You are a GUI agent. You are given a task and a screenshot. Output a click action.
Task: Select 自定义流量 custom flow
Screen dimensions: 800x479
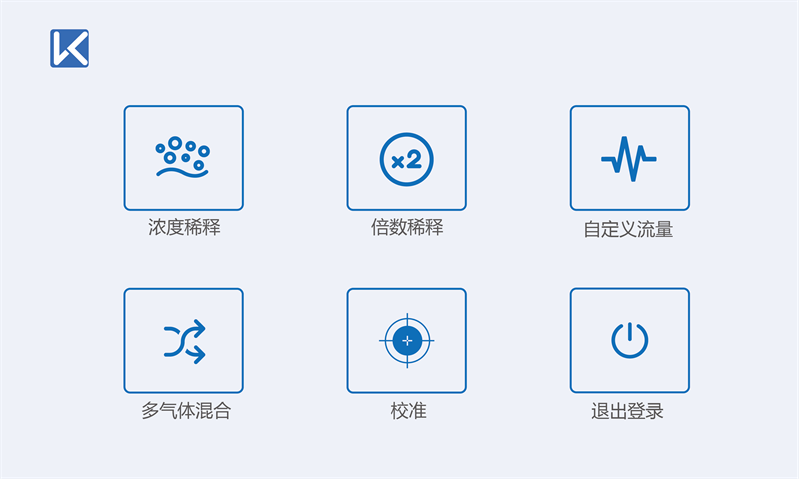629,158
